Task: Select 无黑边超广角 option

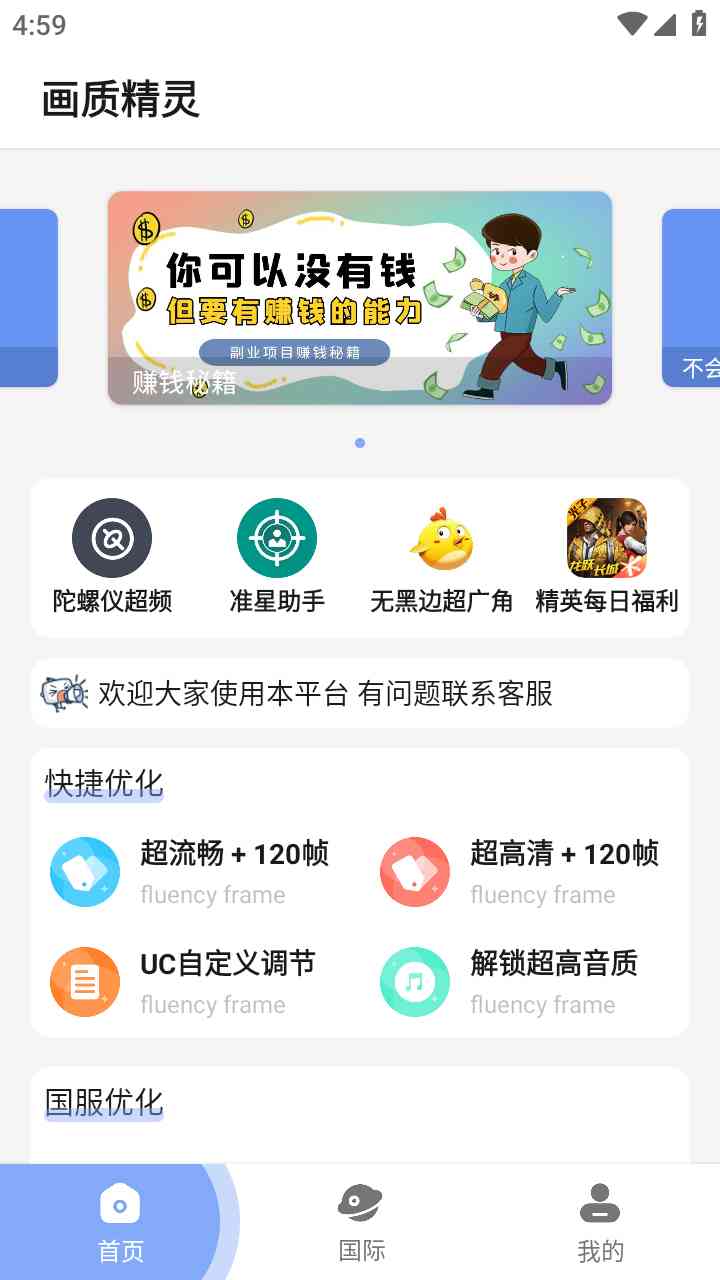Action: click(x=441, y=556)
